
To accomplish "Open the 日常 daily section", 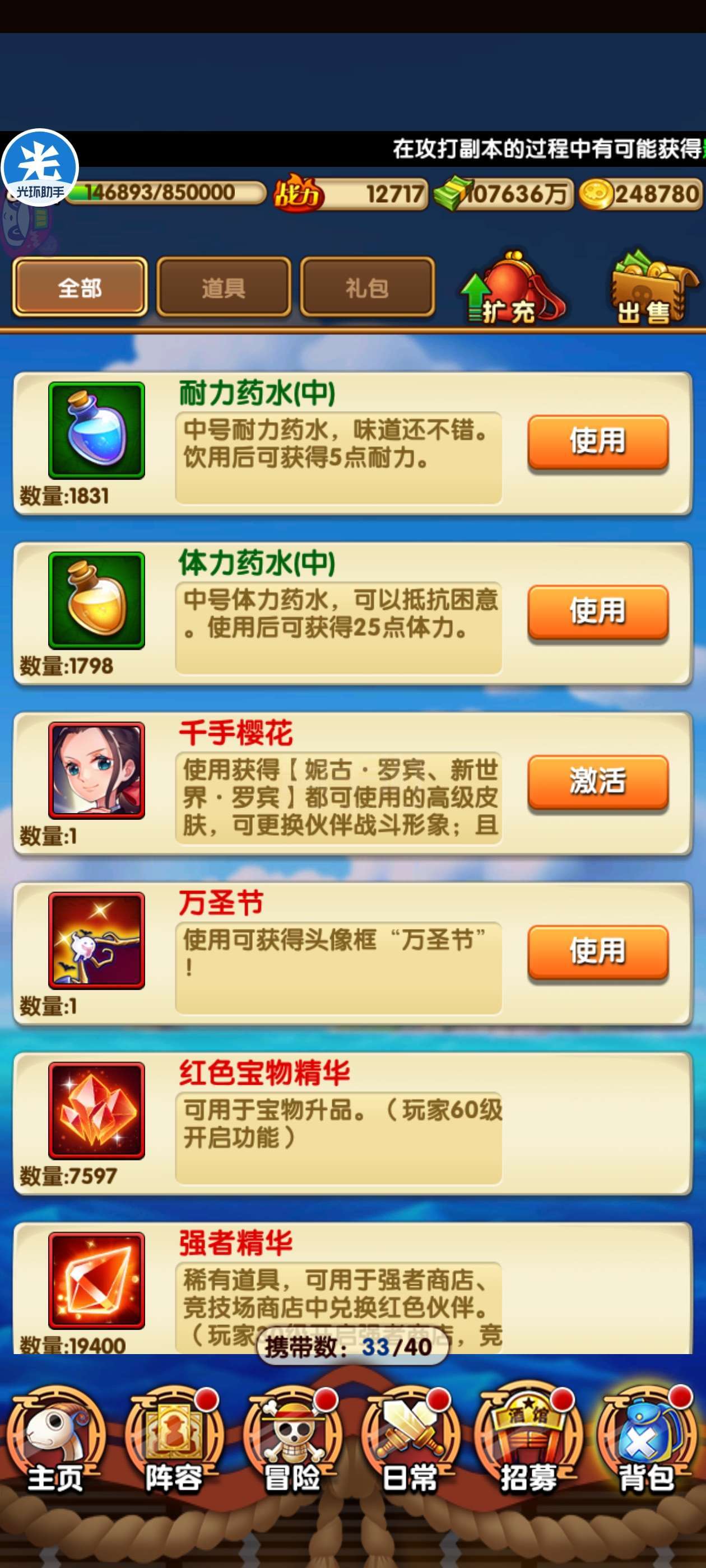I will click(x=410, y=1444).
